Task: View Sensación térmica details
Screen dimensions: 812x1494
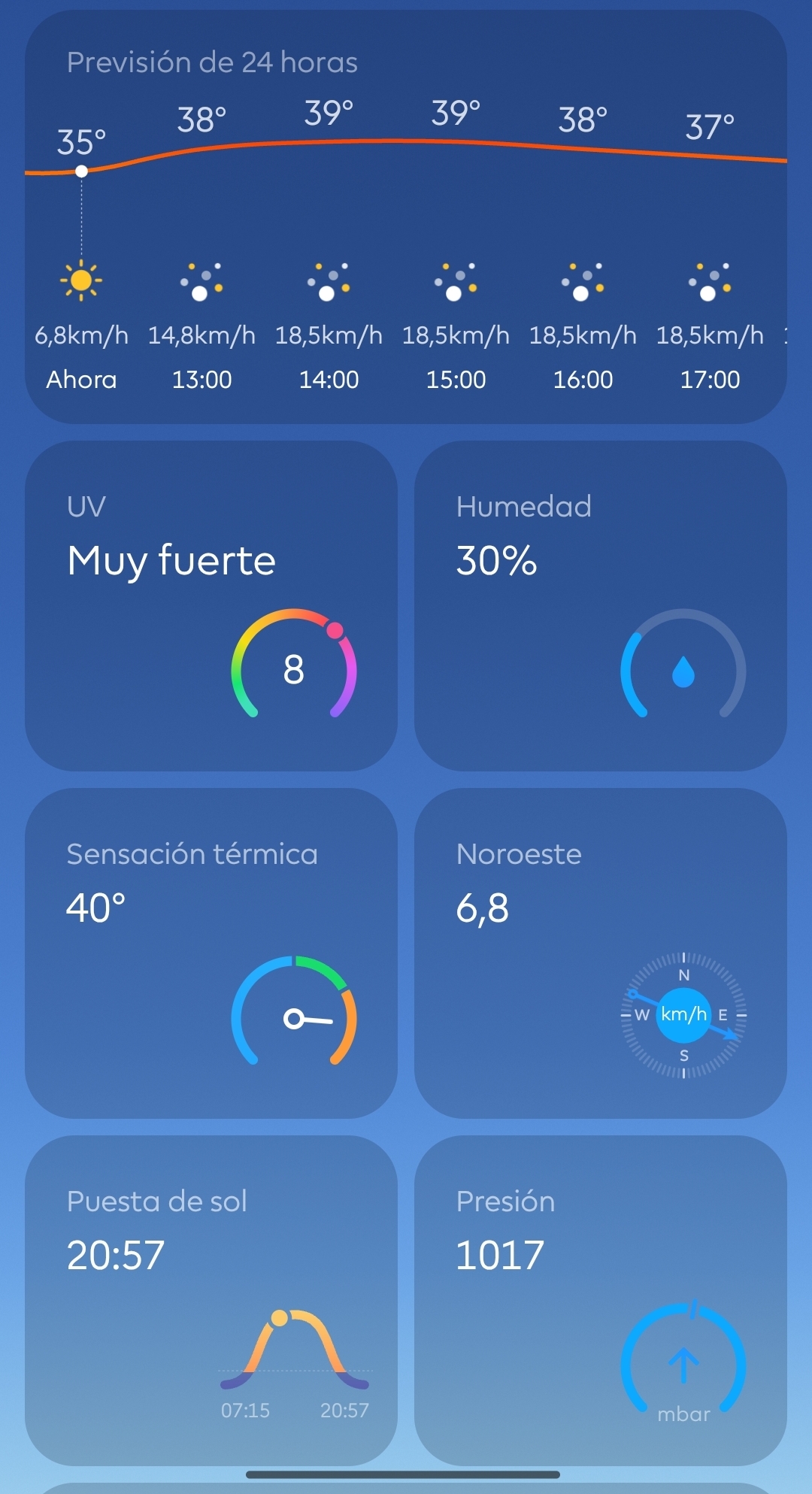Action: [x=211, y=953]
